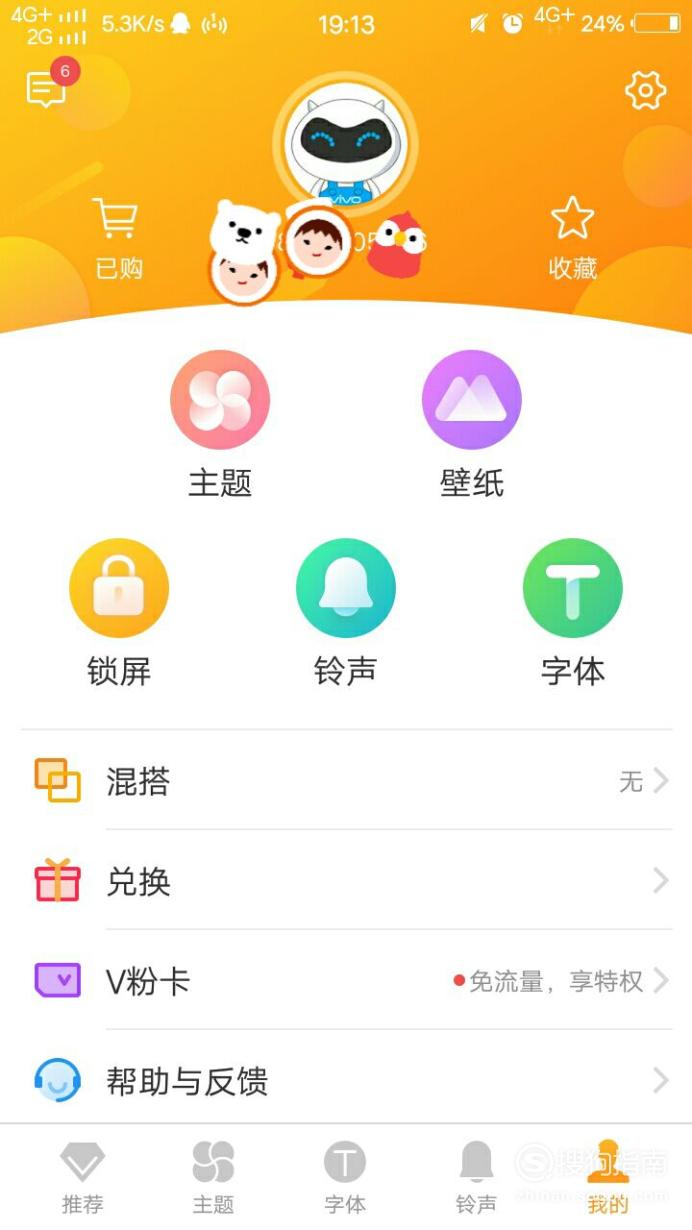Open 锁屏 lock screen styles
692x1230 pixels.
click(119, 612)
